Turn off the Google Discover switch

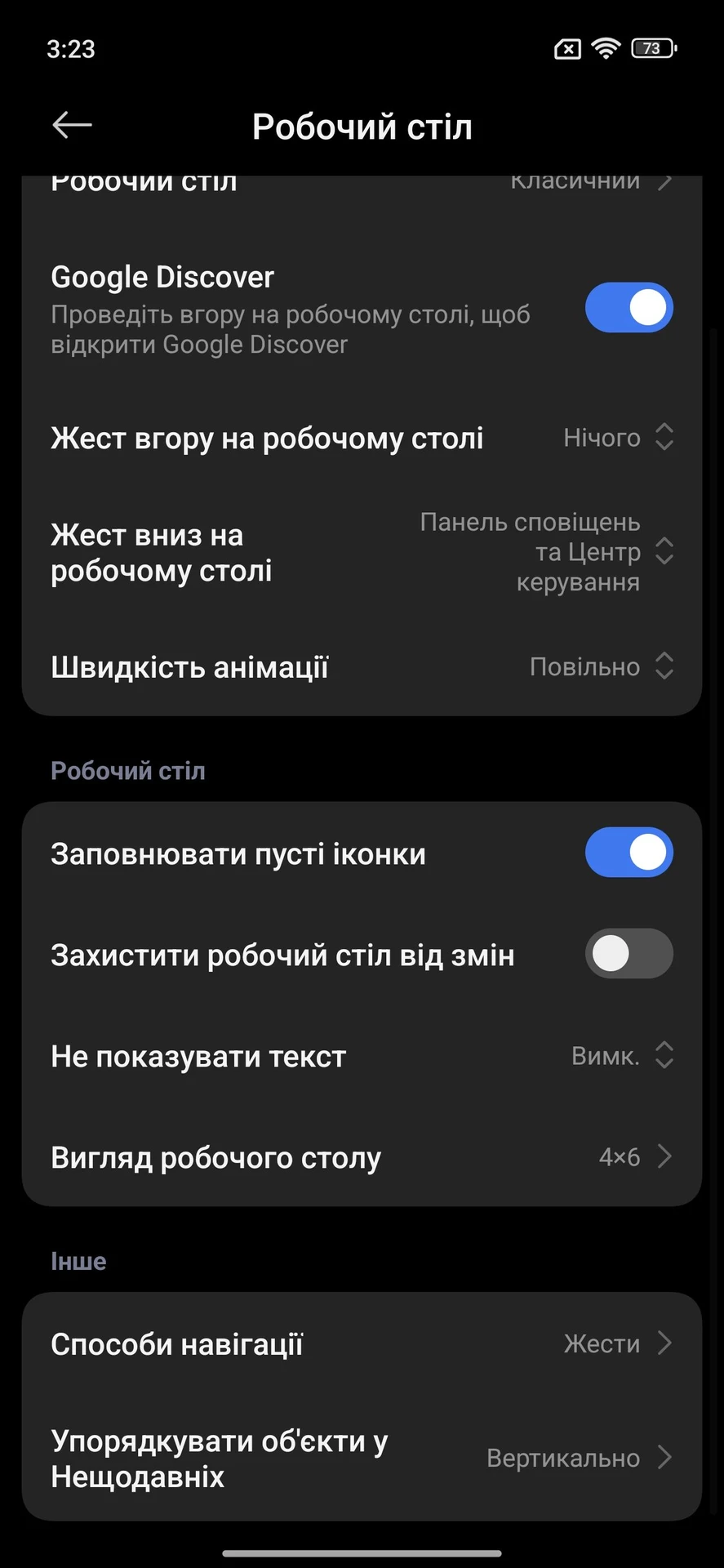click(629, 308)
